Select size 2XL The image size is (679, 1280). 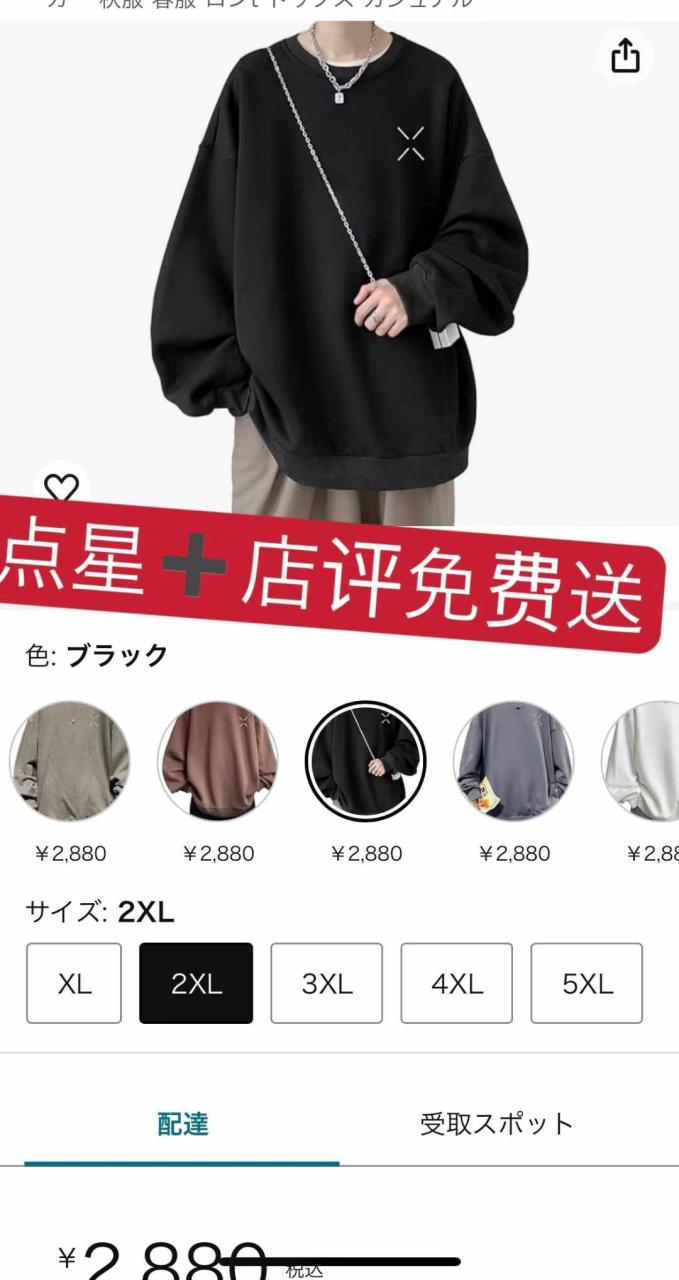pyautogui.click(x=196, y=983)
